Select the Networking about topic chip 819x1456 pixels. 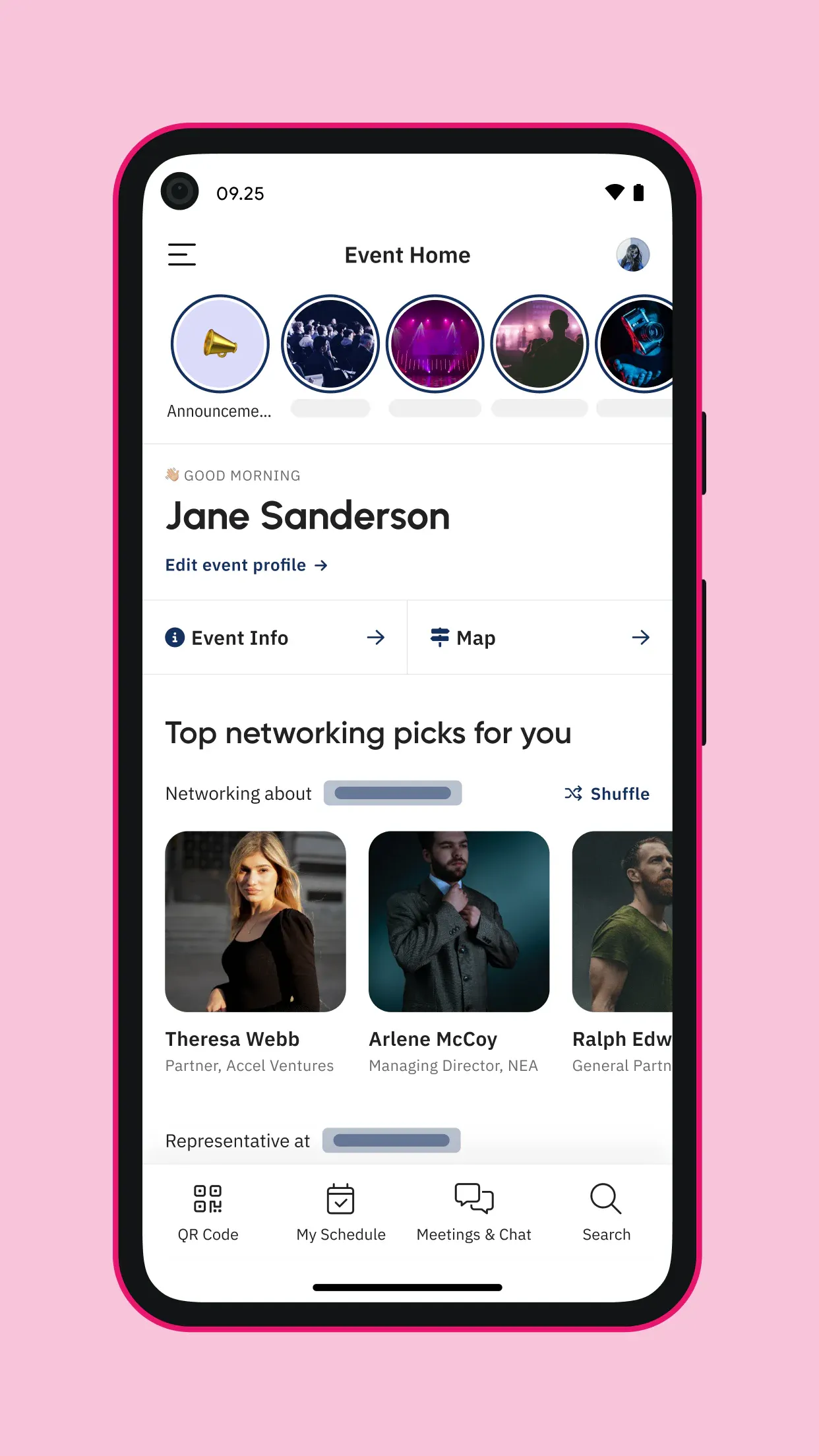tap(392, 793)
